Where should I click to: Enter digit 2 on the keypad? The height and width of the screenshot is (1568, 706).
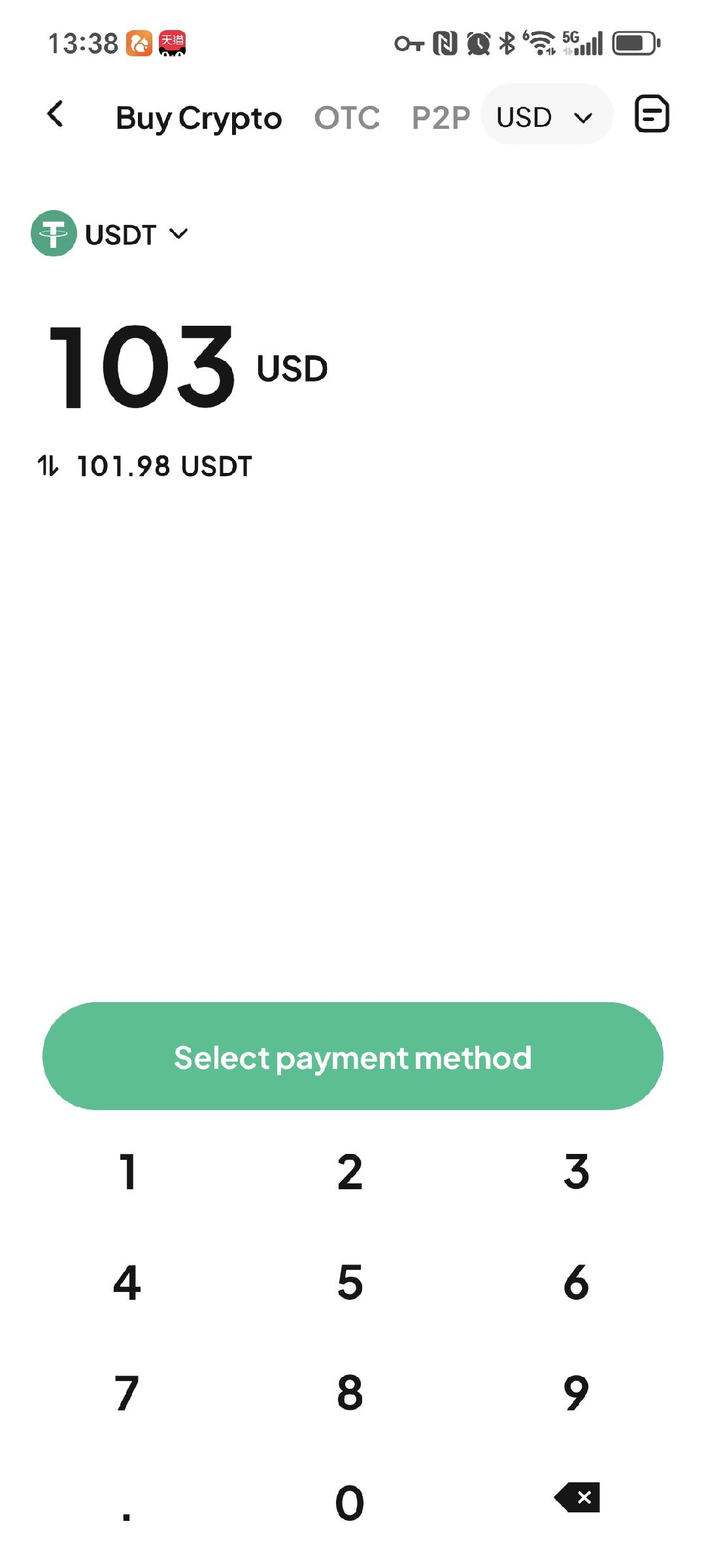click(x=350, y=1172)
